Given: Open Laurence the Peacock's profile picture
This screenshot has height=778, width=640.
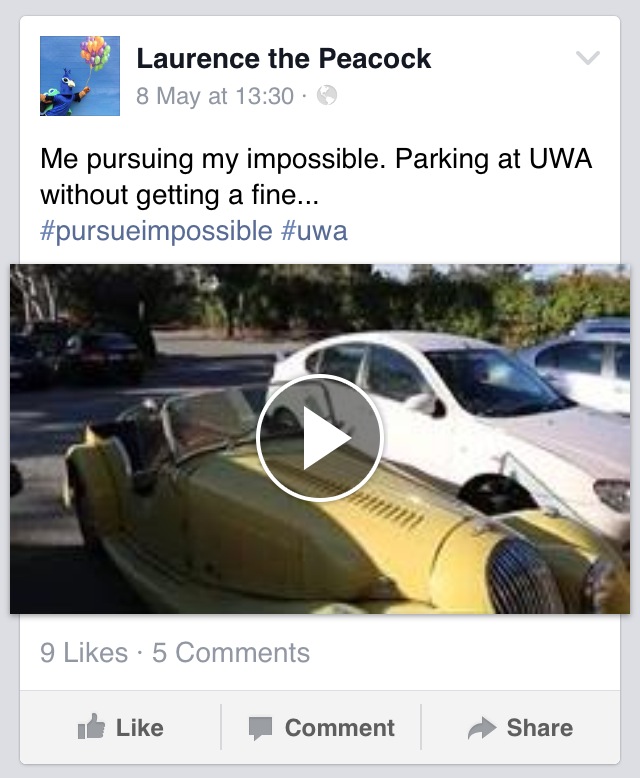Looking at the screenshot, I should [80, 76].
